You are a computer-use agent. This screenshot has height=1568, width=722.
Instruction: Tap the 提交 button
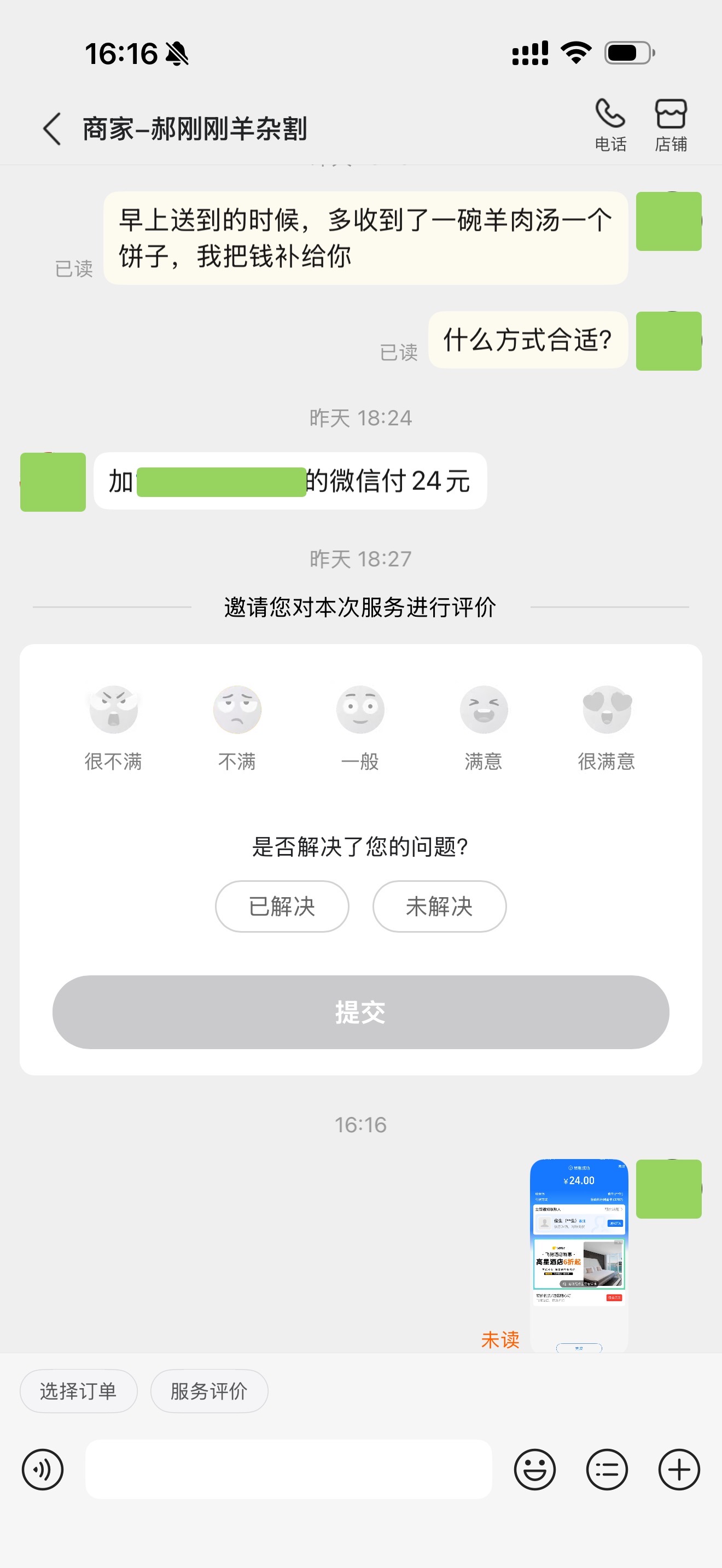[x=360, y=1011]
